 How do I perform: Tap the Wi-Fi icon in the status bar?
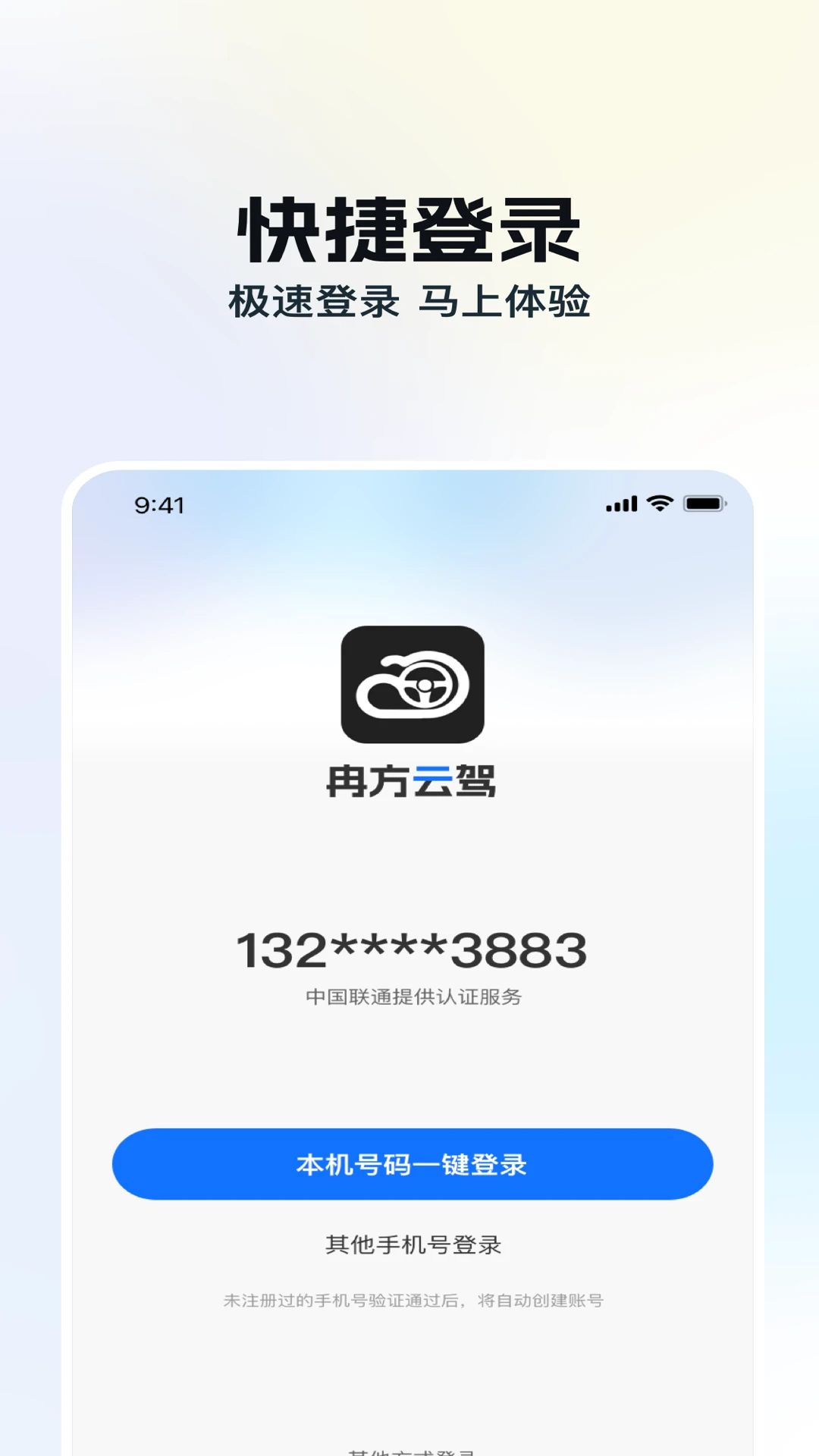(659, 503)
